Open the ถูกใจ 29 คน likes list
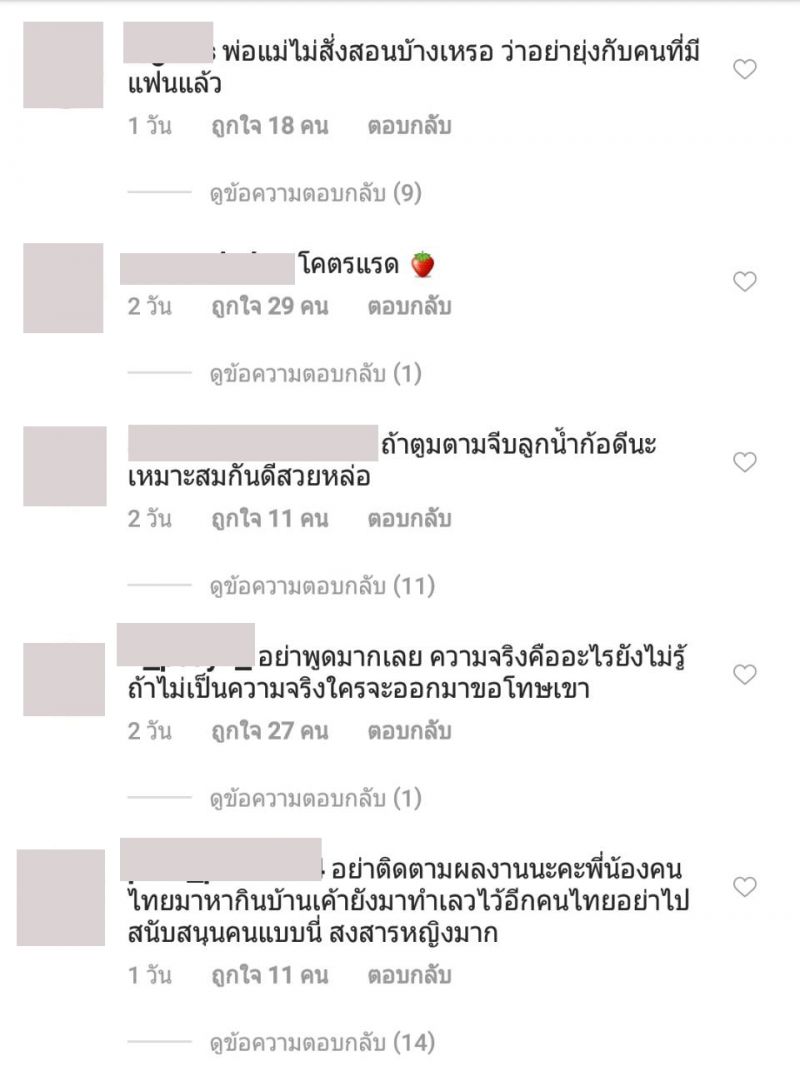The width and height of the screenshot is (800, 1071). pyautogui.click(x=269, y=307)
